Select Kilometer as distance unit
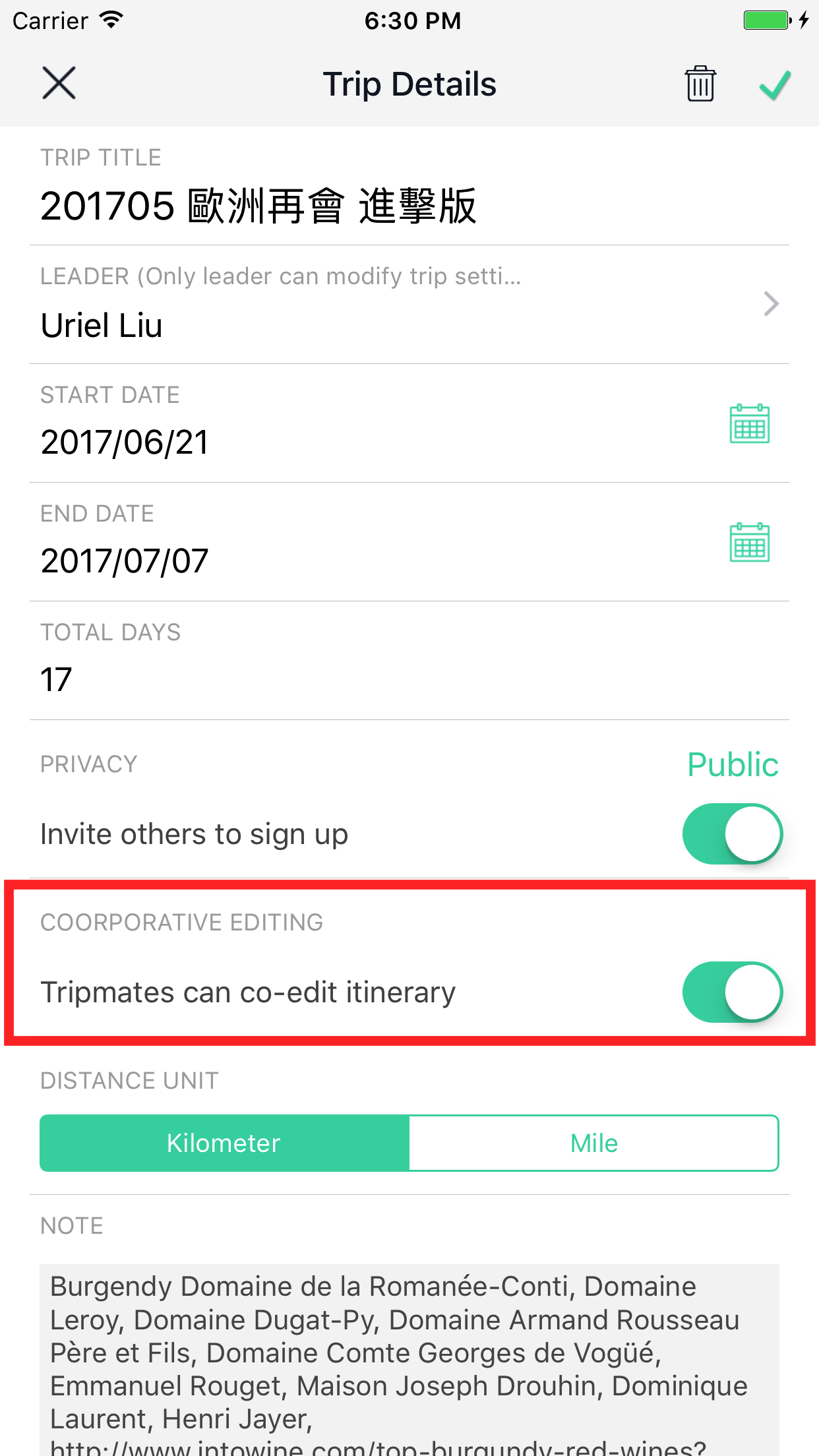Image resolution: width=819 pixels, height=1456 pixels. [x=224, y=1143]
